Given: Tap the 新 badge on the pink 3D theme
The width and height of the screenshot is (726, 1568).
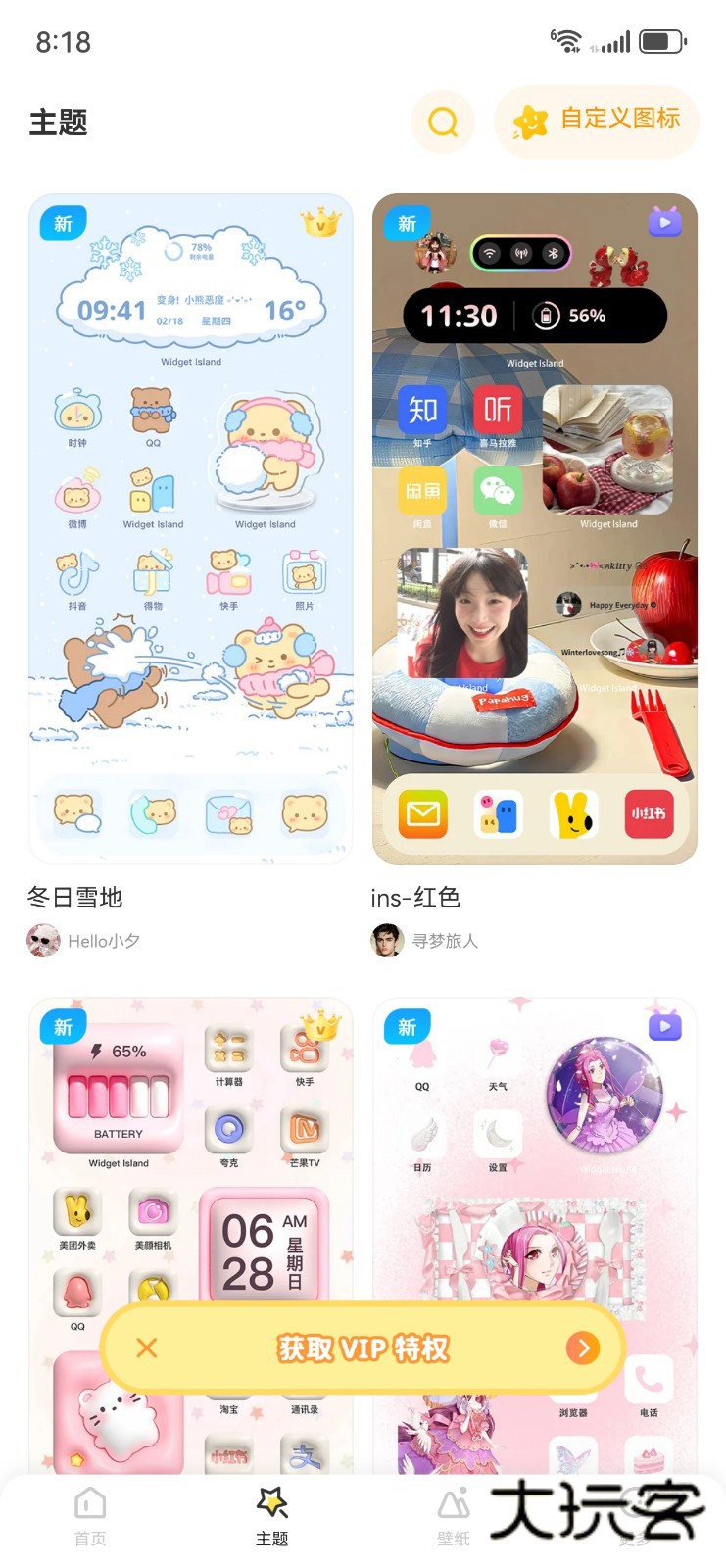Looking at the screenshot, I should (63, 1025).
